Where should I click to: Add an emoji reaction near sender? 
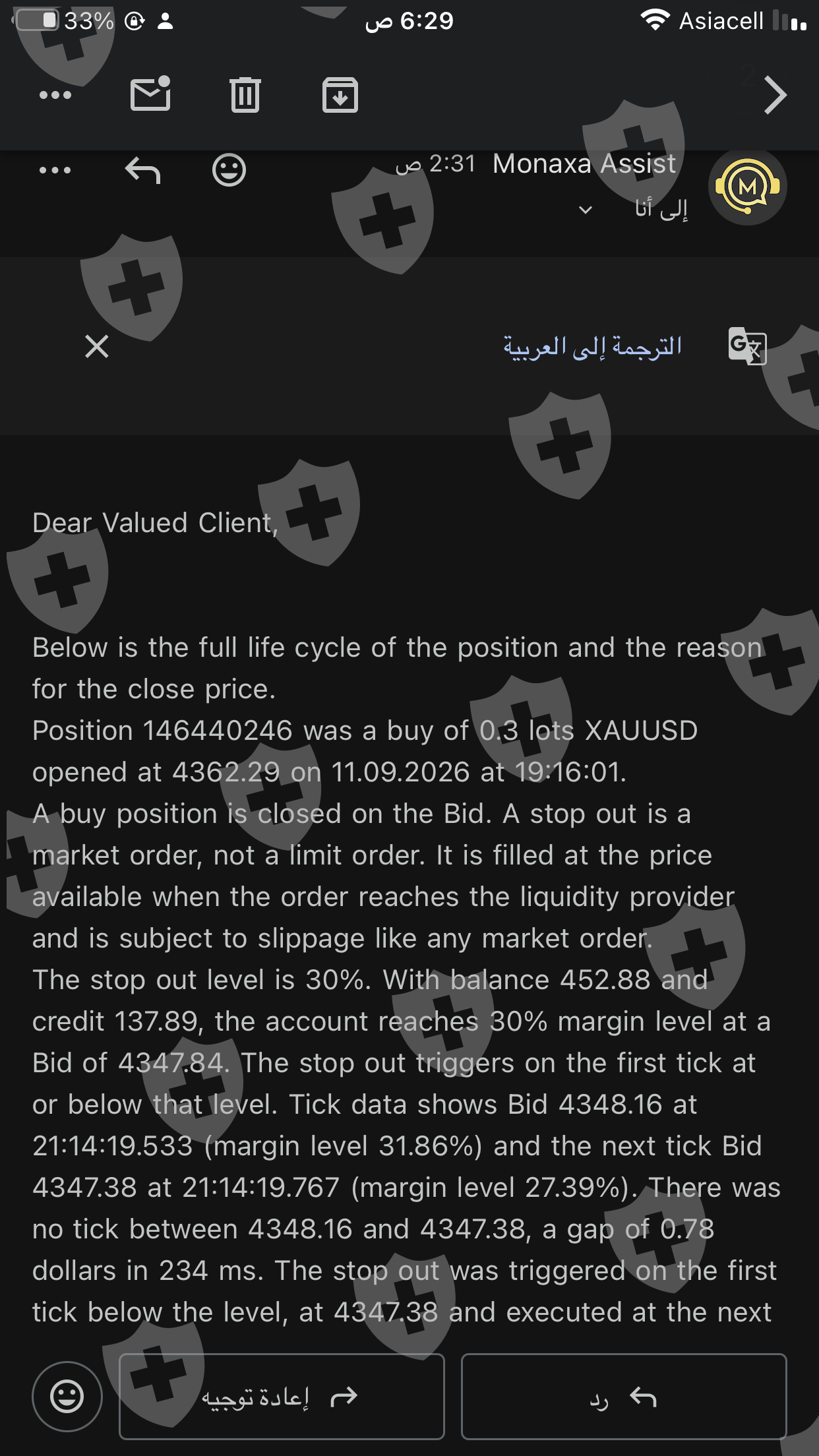pyautogui.click(x=229, y=170)
